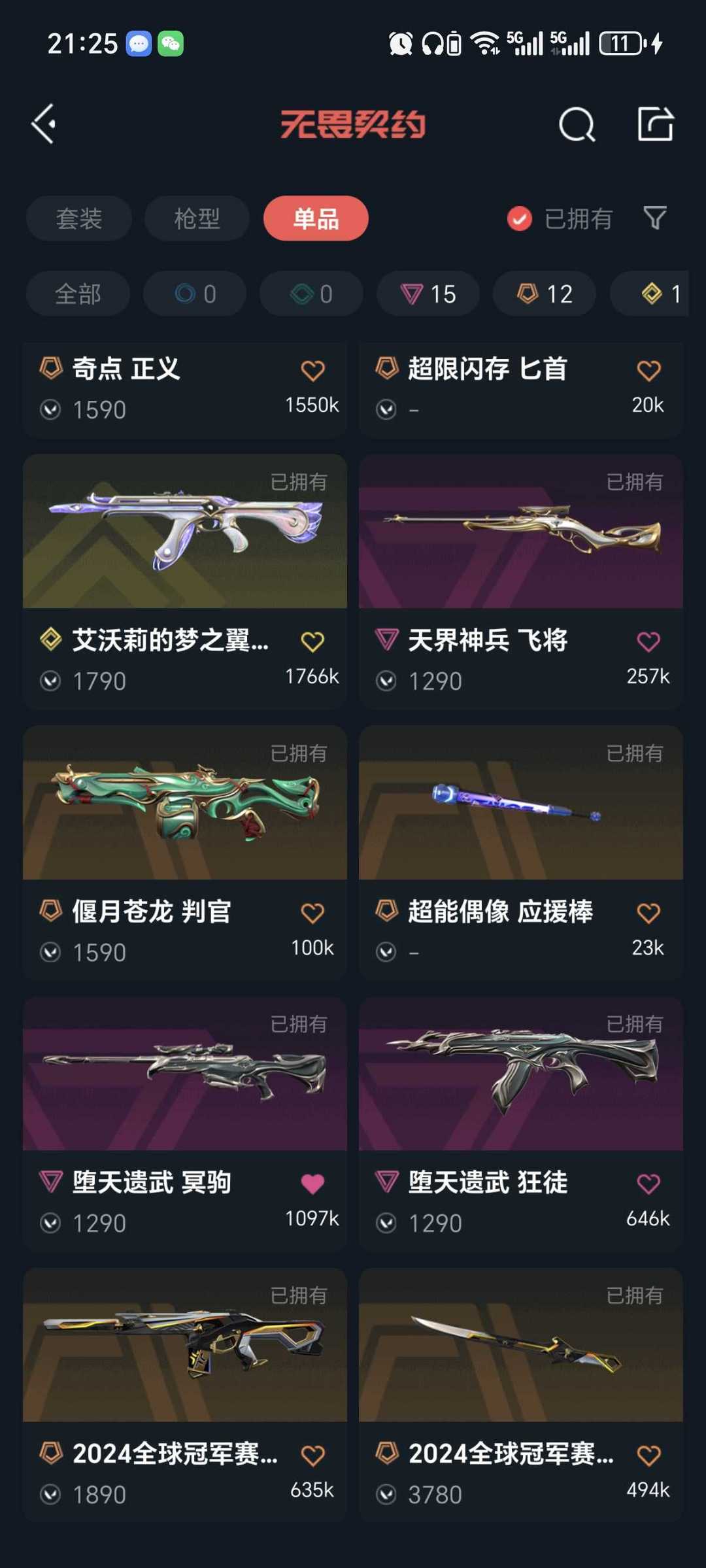The width and height of the screenshot is (706, 1568).
Task: Tap the share icon in the header
Action: tap(655, 124)
